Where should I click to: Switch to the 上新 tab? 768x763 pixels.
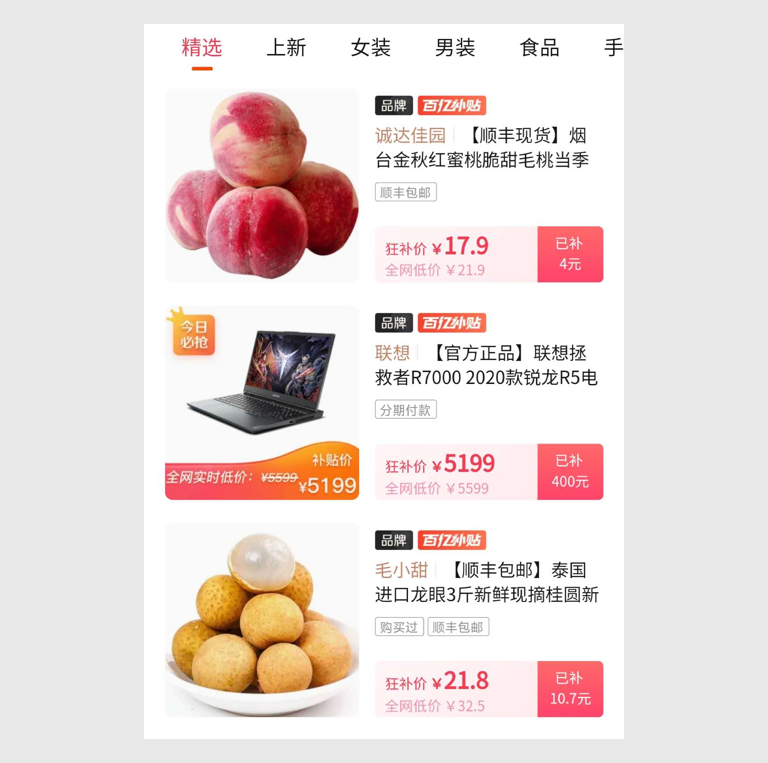[286, 48]
